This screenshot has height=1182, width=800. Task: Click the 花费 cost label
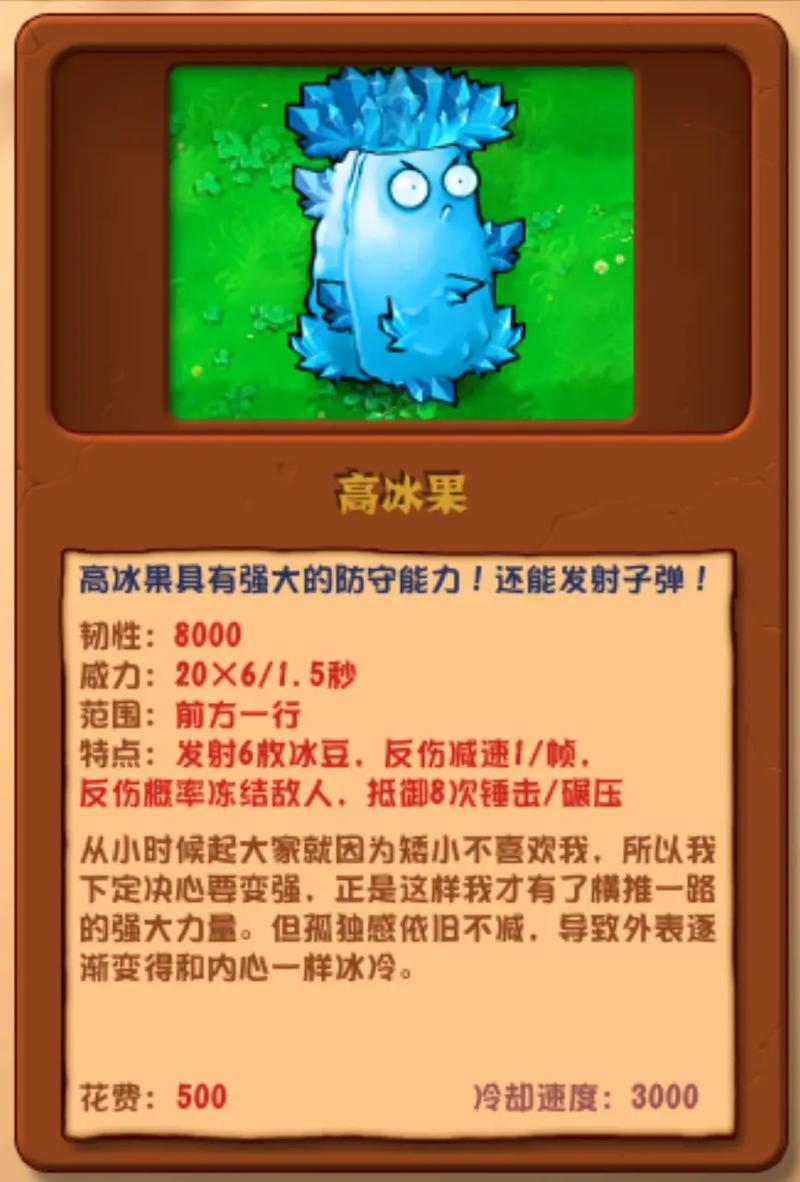(110, 1096)
